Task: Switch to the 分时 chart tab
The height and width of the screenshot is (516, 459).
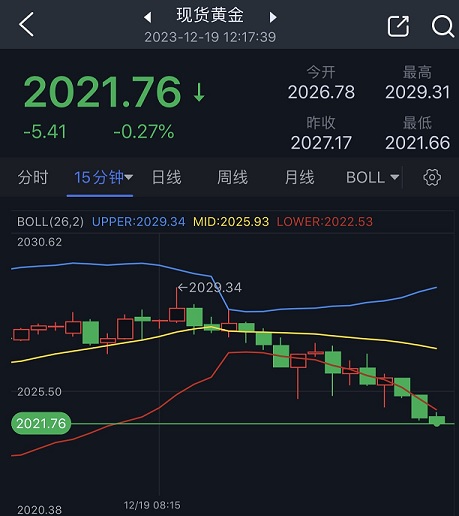Action: coord(33,177)
